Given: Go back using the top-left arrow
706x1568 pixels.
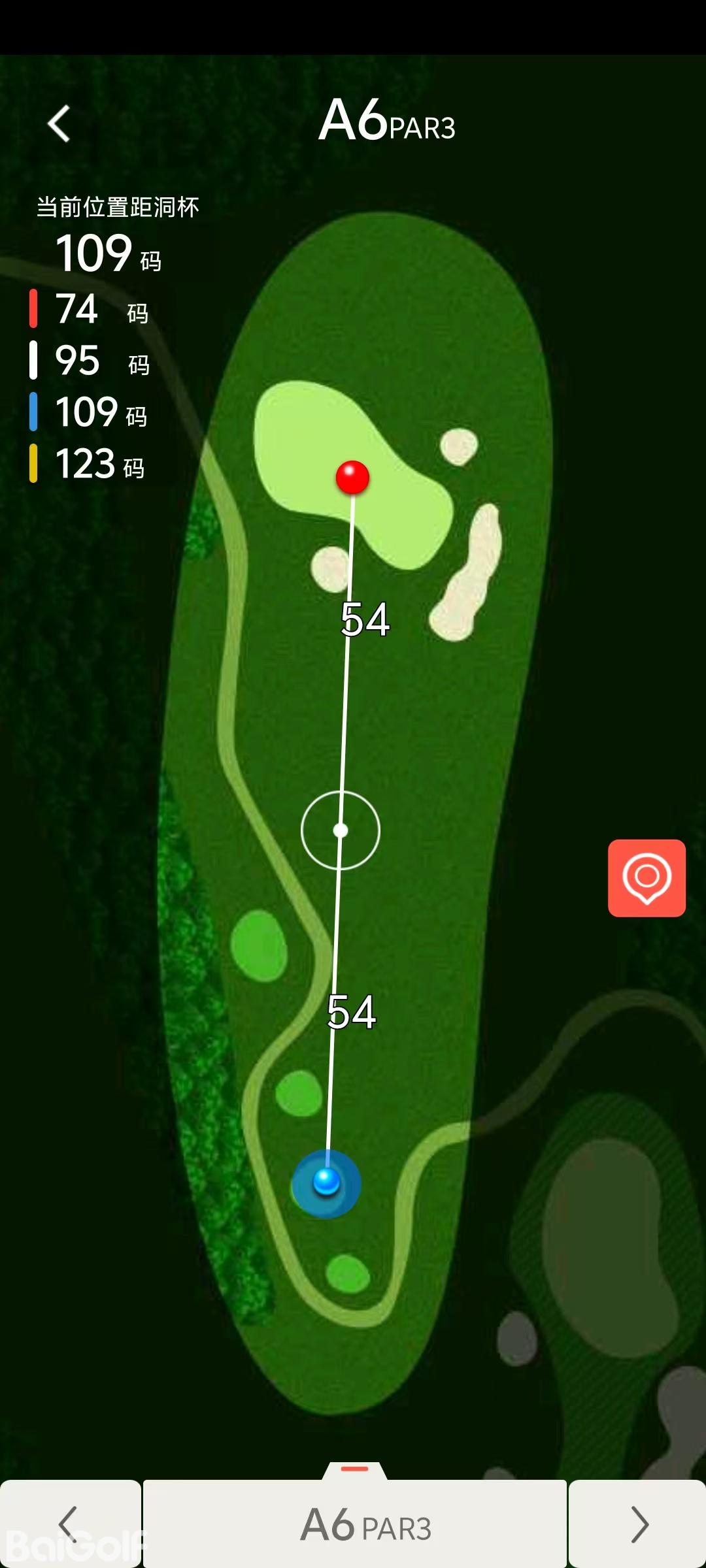Looking at the screenshot, I should pyautogui.click(x=59, y=123).
